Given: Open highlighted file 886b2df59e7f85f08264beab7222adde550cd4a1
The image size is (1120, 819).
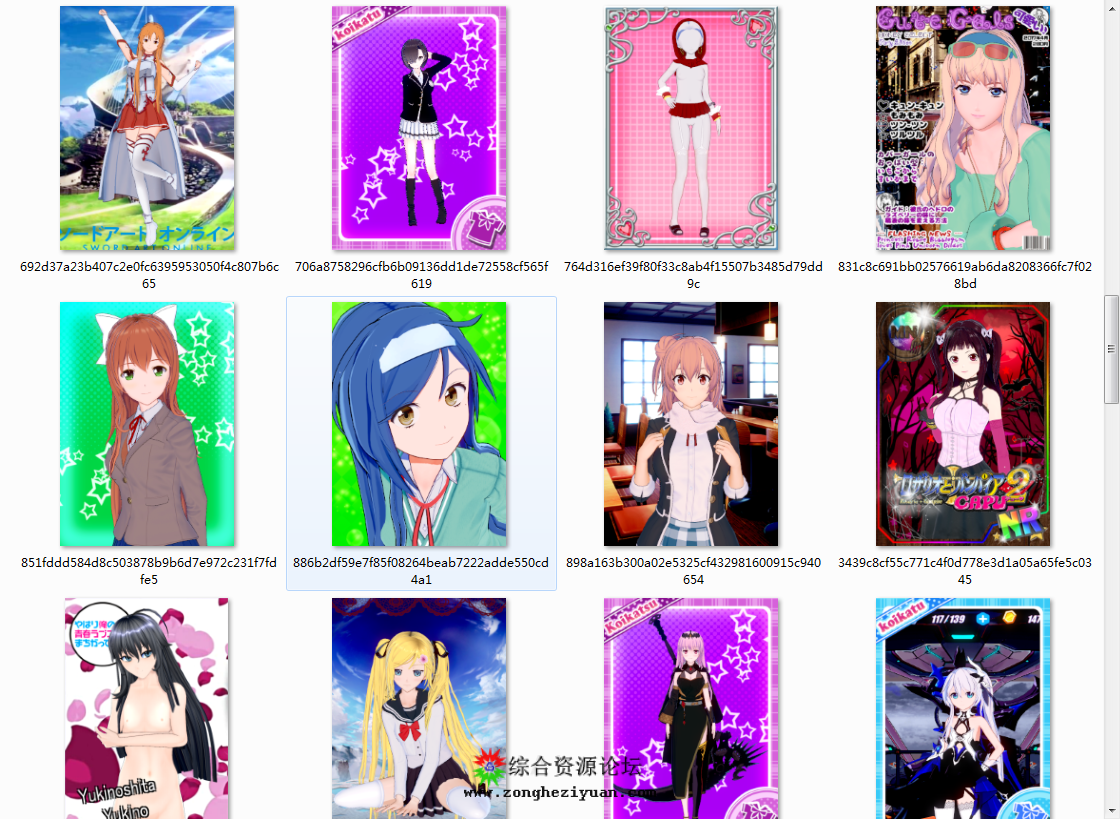Looking at the screenshot, I should click(419, 424).
